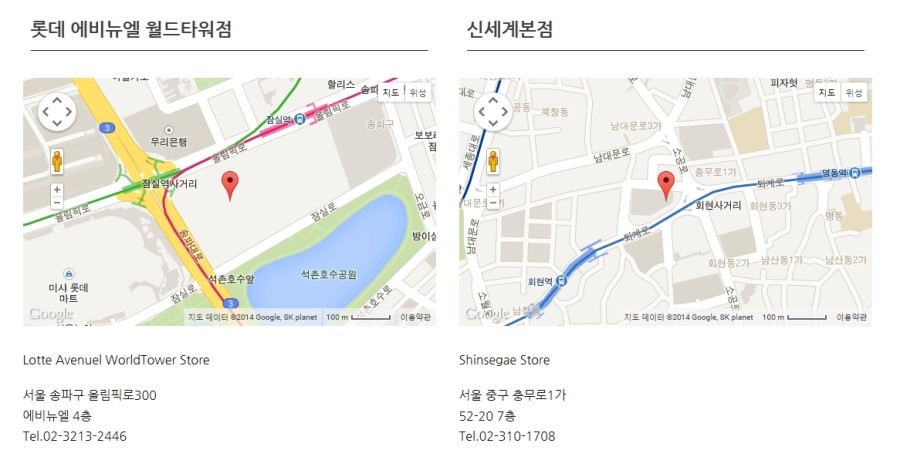This screenshot has width=900, height=460.
Task: Switch Shinsegae map to 위성 satellite view
Action: click(x=854, y=92)
